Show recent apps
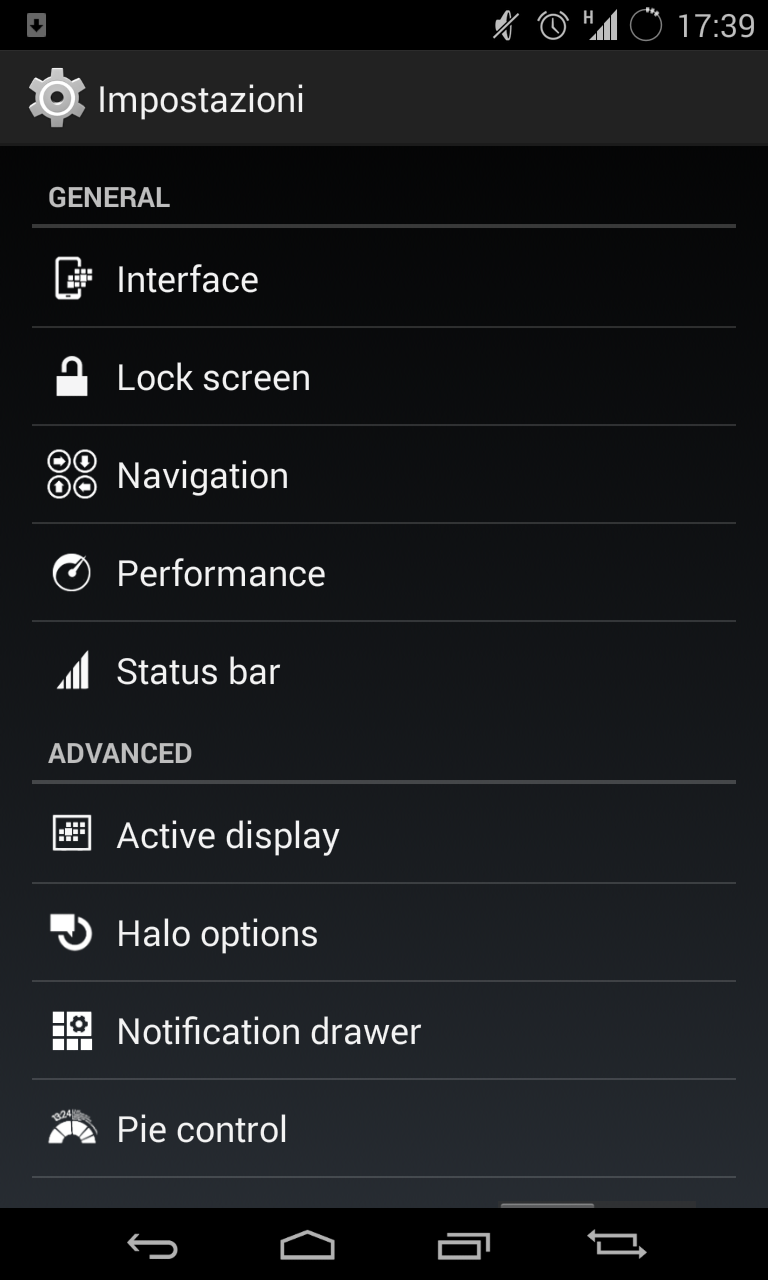768x1280 pixels. point(463,1245)
